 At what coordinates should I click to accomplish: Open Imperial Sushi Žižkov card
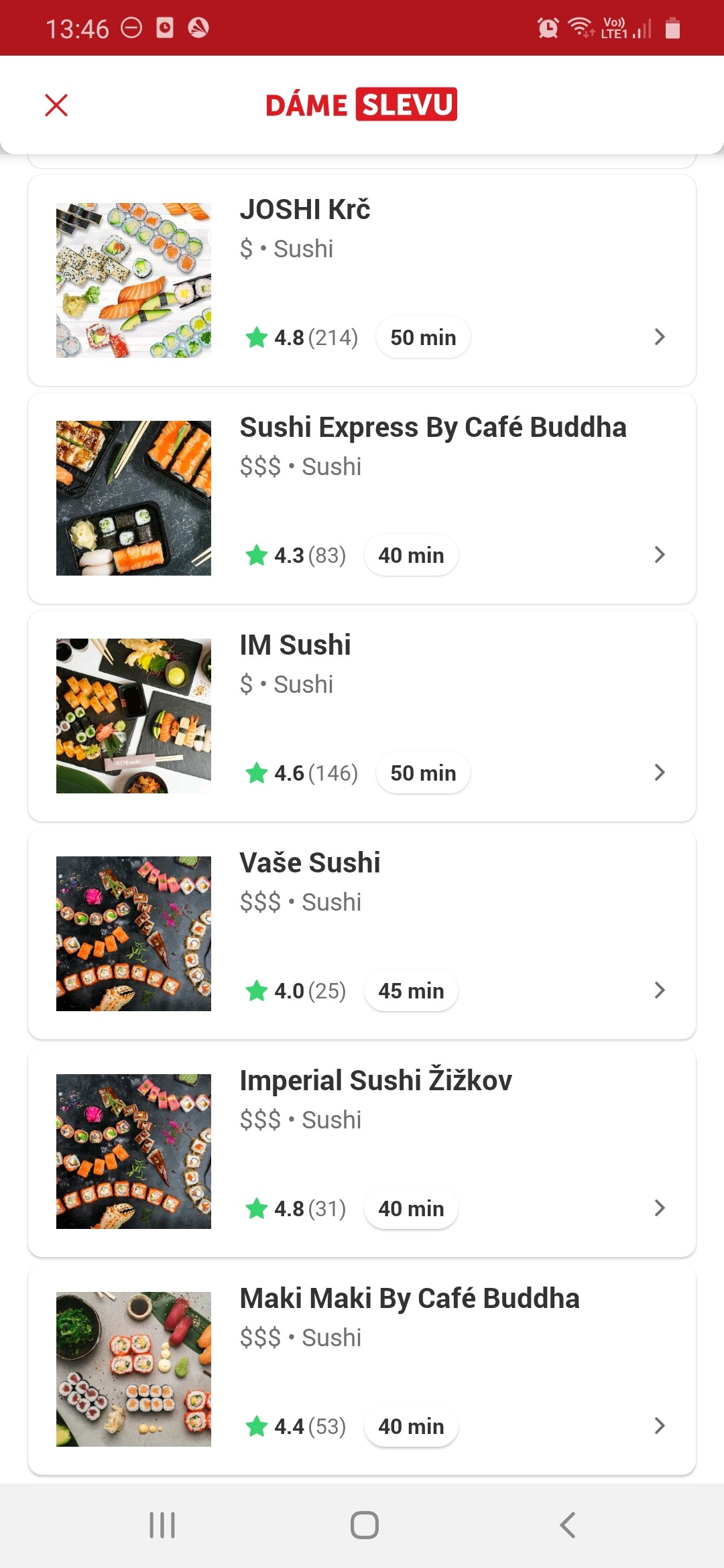point(362,1151)
